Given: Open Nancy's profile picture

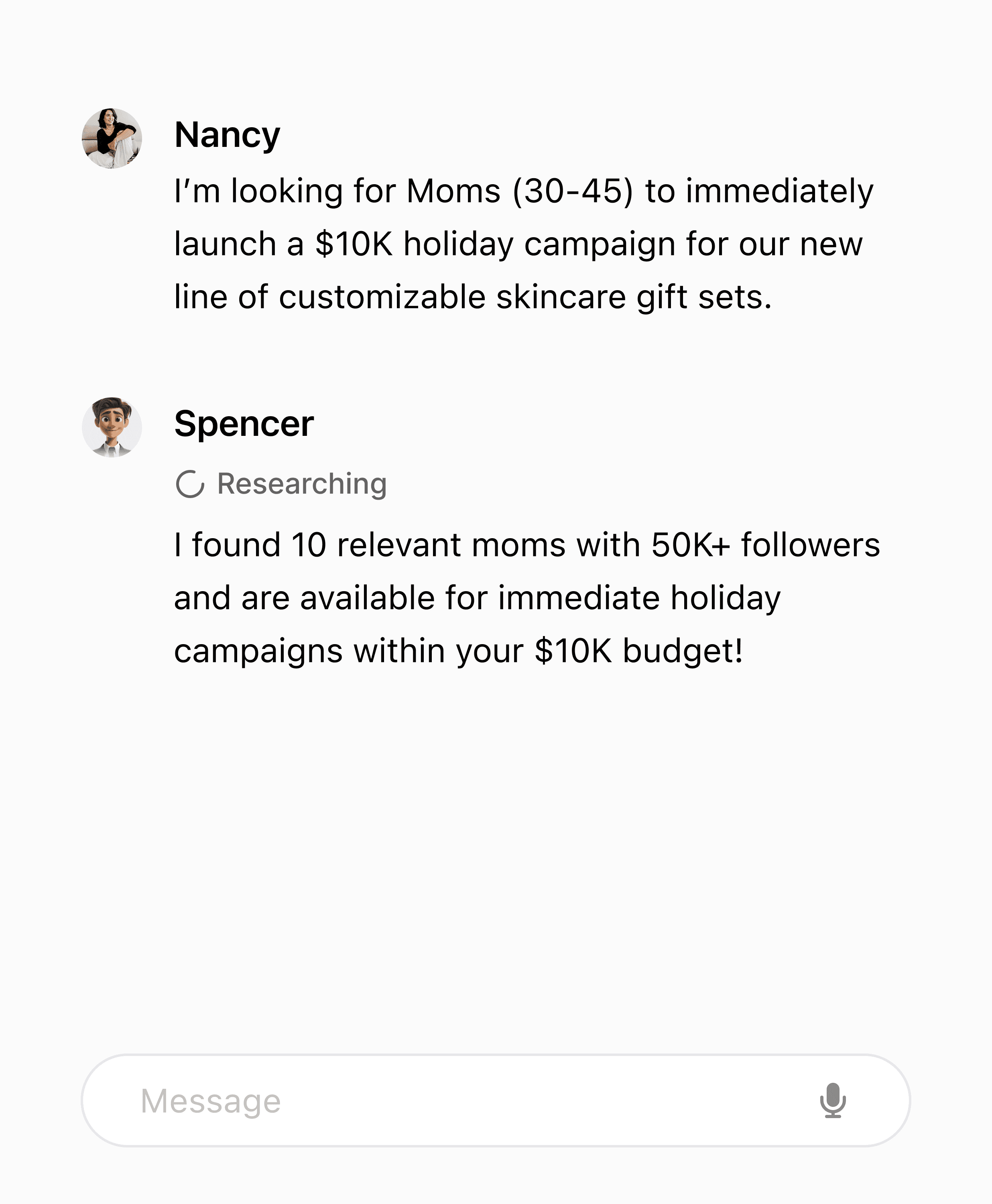Looking at the screenshot, I should [112, 138].
